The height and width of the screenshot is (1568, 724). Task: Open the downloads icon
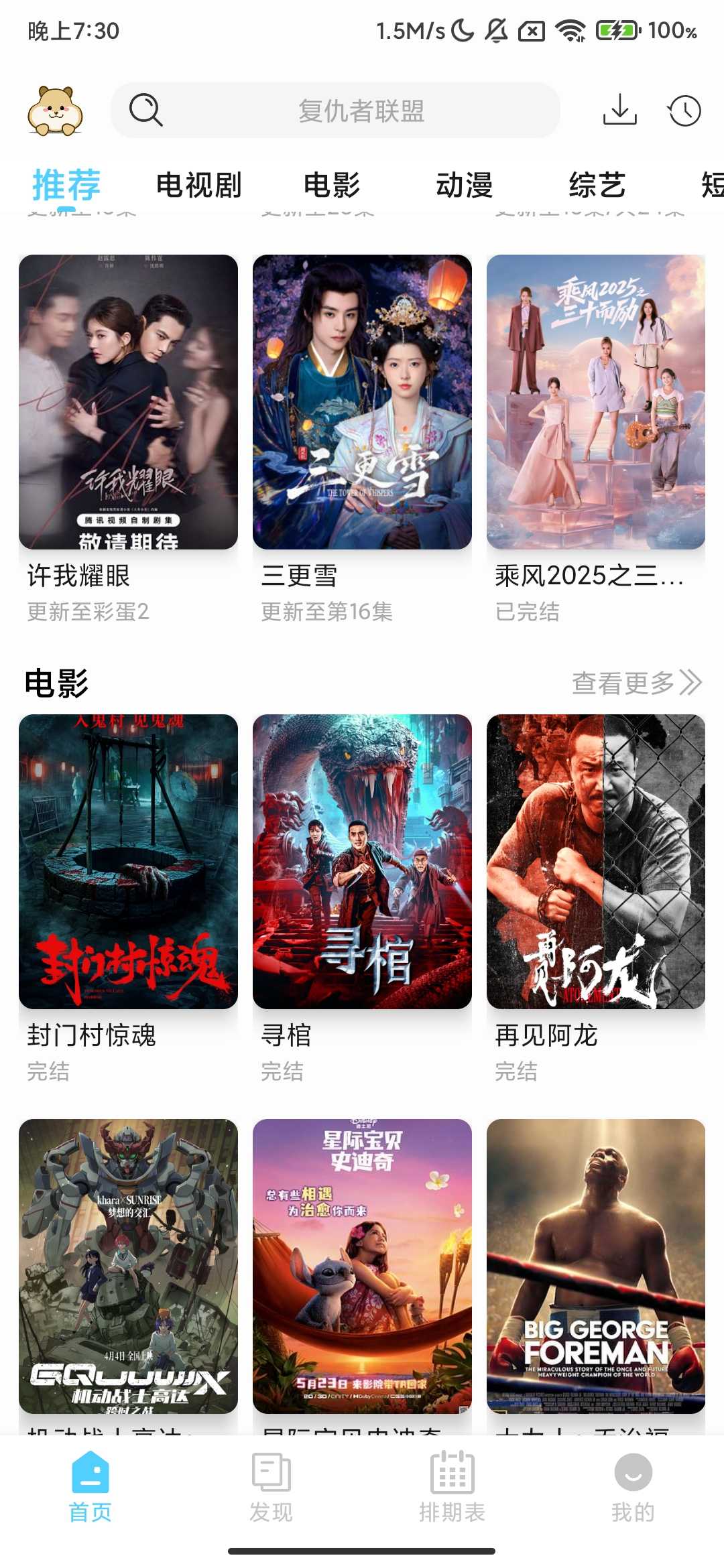(619, 110)
